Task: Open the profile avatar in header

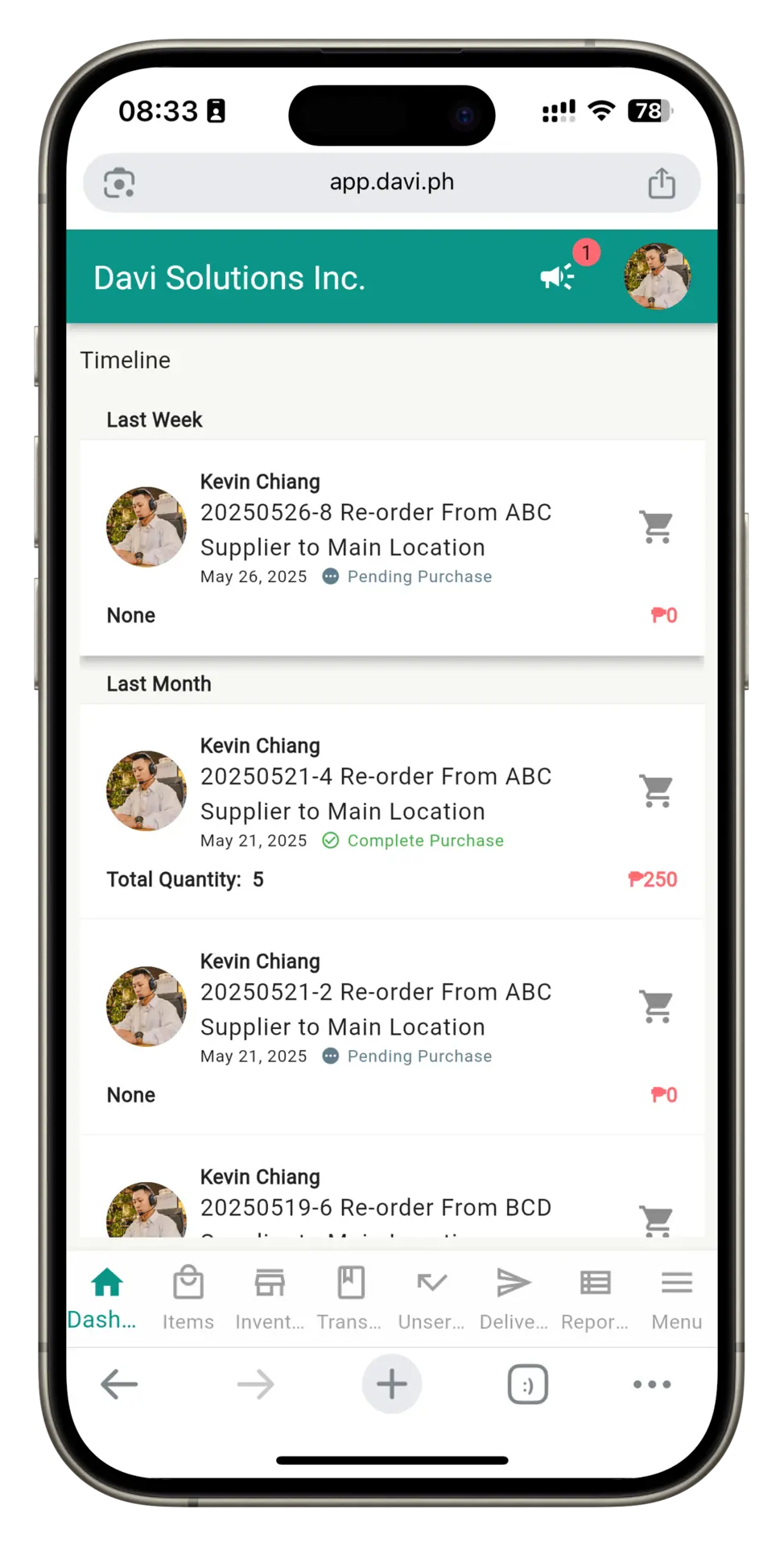Action: (x=657, y=277)
